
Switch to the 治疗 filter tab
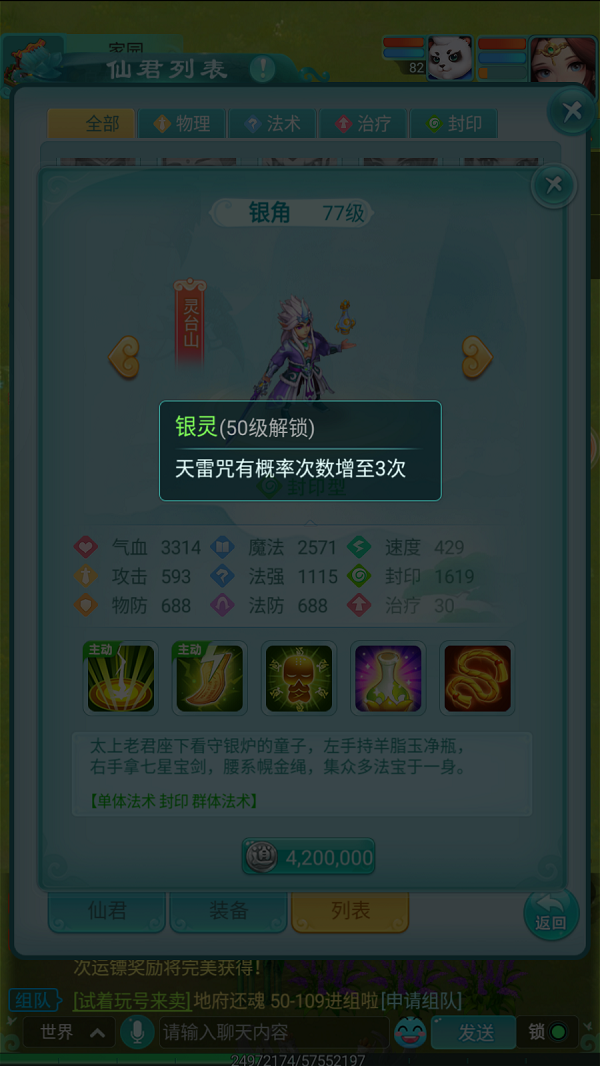[x=362, y=124]
